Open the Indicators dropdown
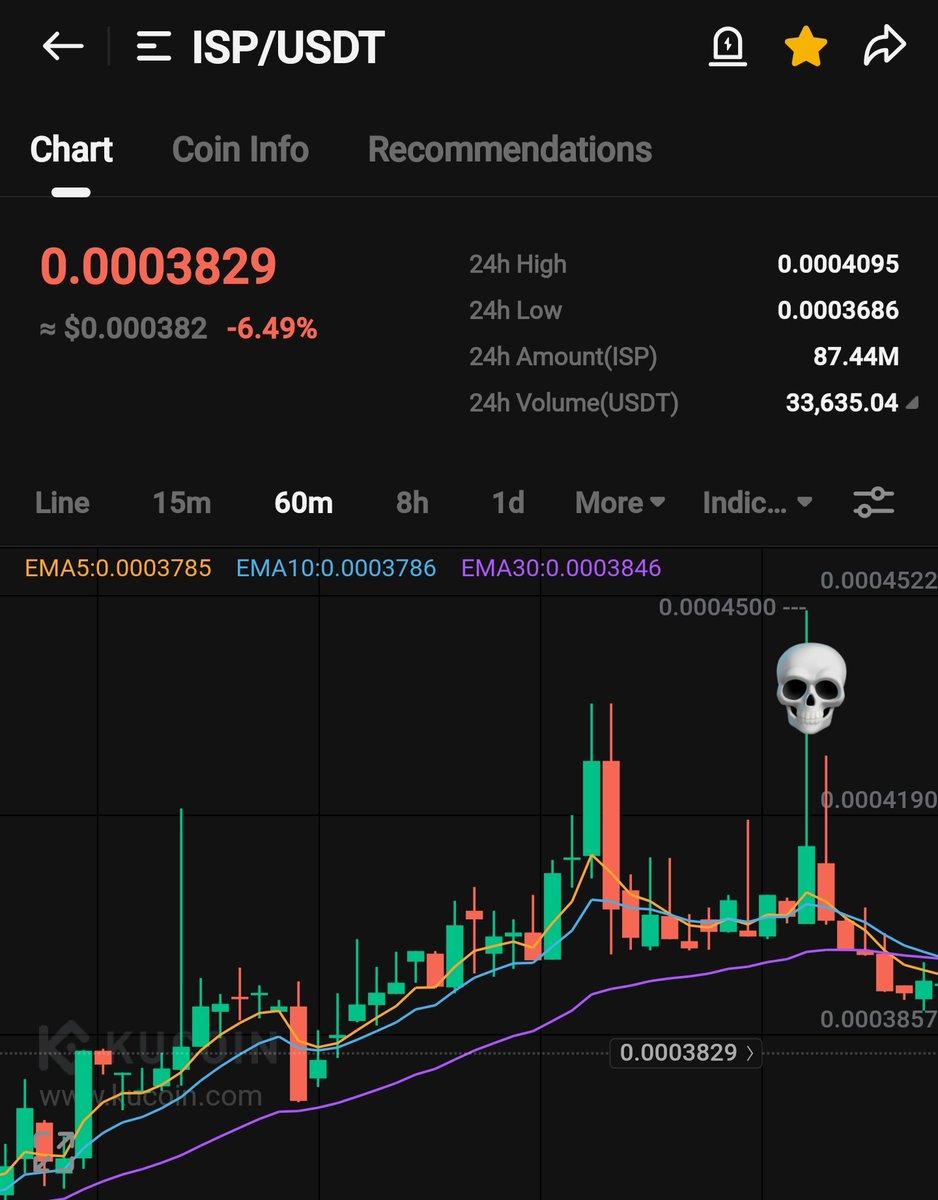The height and width of the screenshot is (1200, 938). [x=757, y=502]
